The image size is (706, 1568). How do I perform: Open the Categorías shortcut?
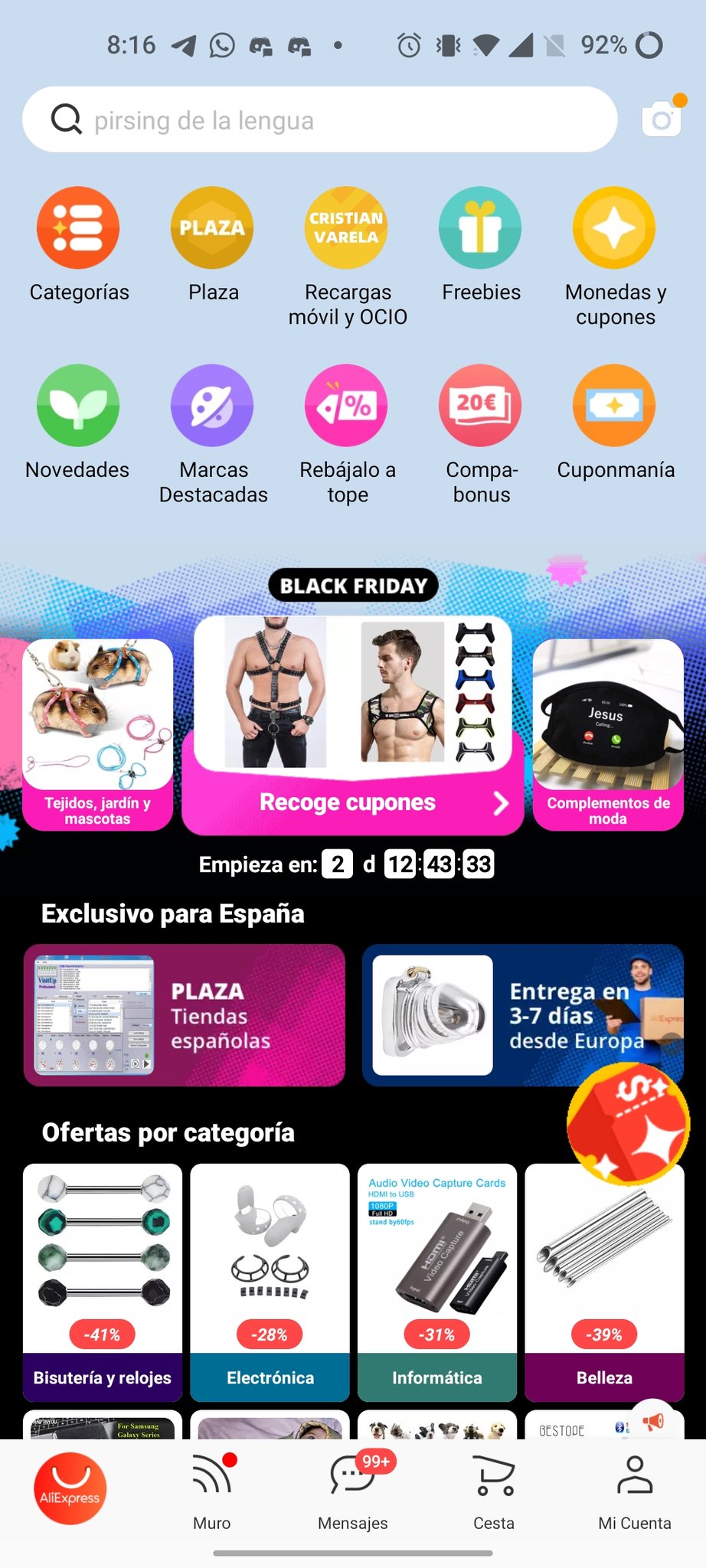click(79, 229)
